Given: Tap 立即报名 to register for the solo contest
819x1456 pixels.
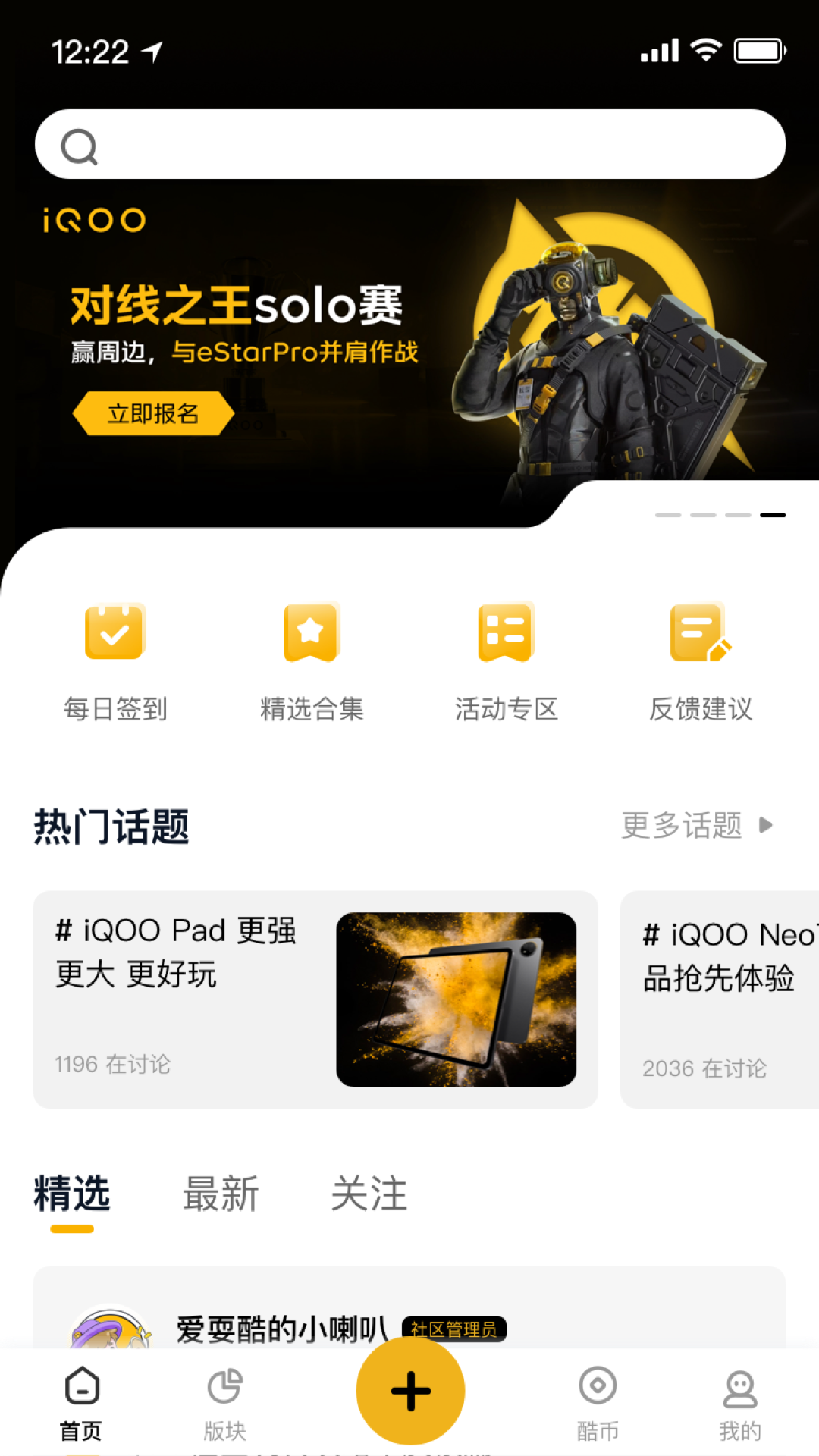Looking at the screenshot, I should point(153,413).
